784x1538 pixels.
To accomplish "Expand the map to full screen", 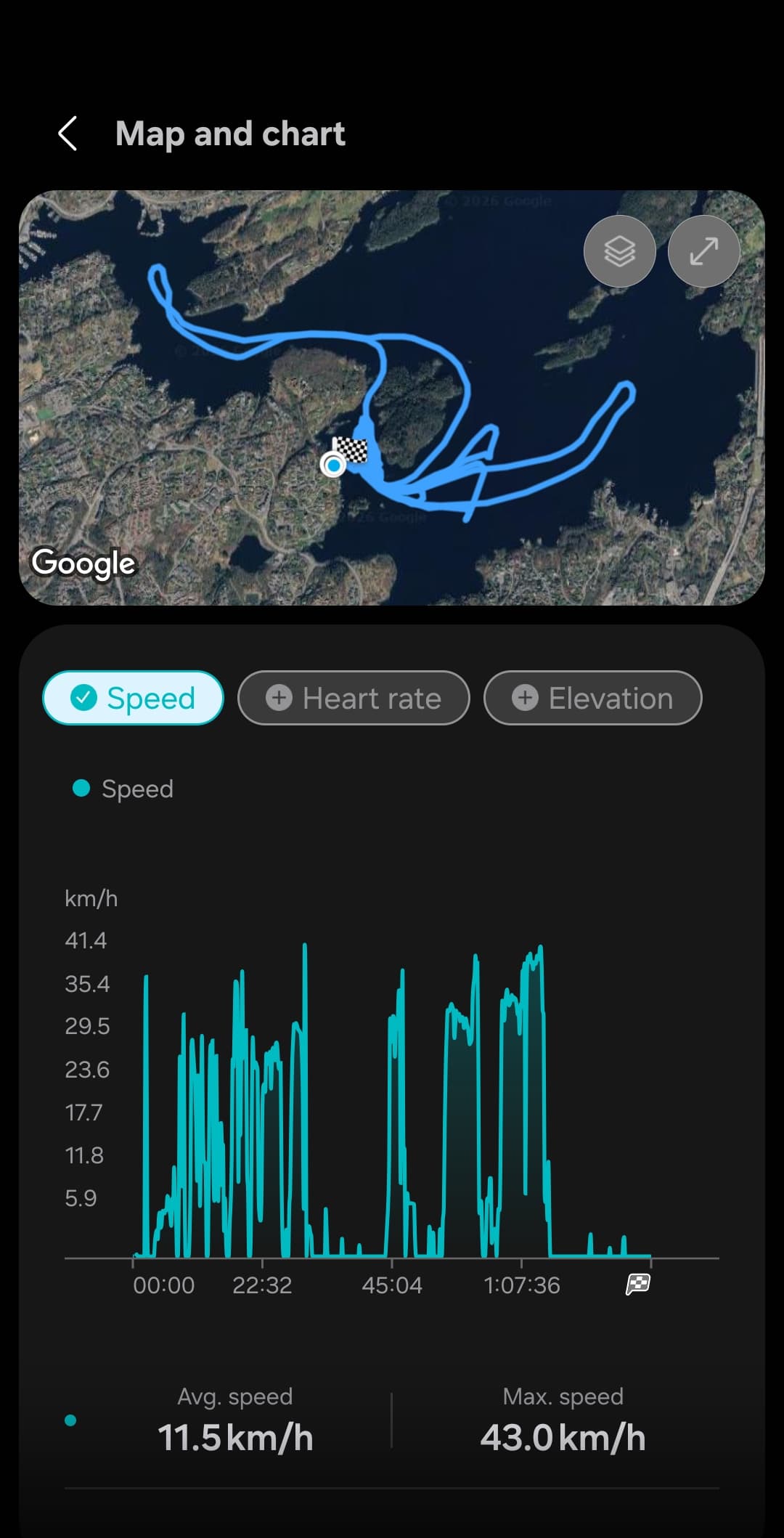I will [x=703, y=251].
